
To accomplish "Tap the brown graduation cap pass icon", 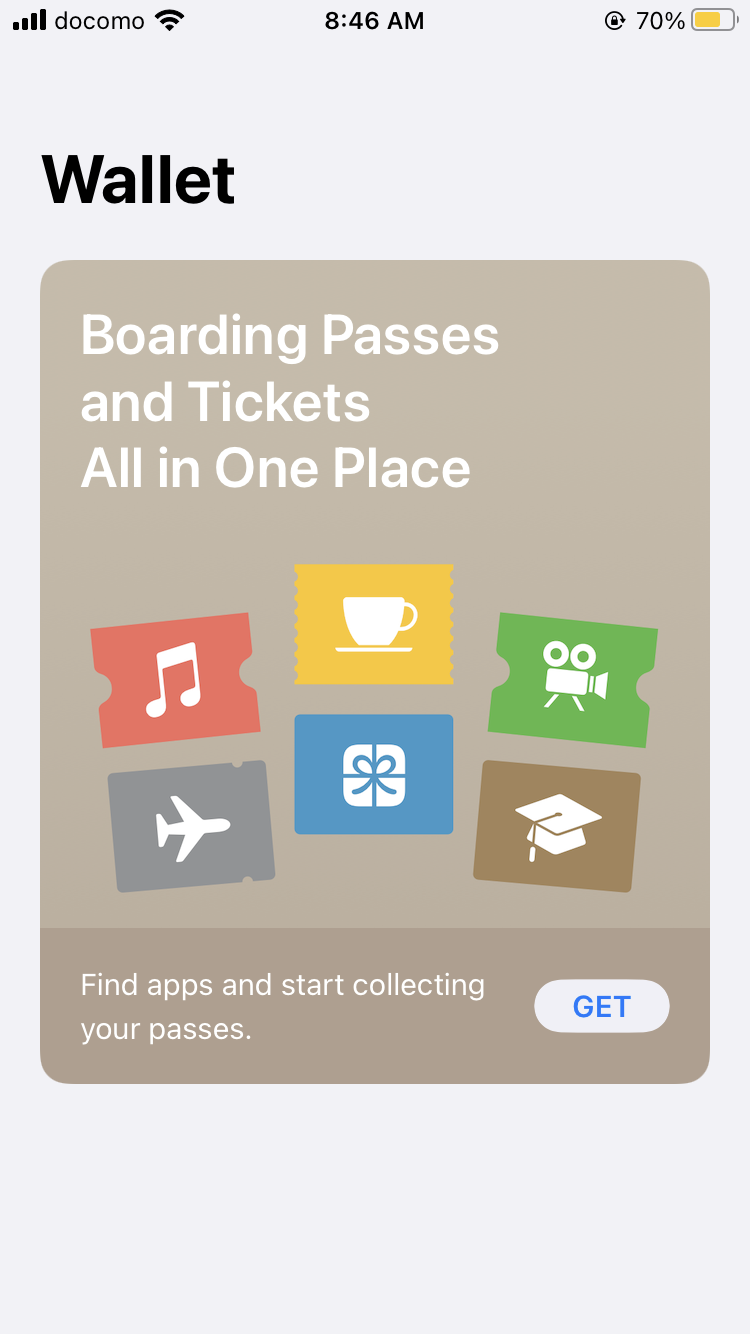I will coord(556,827).
